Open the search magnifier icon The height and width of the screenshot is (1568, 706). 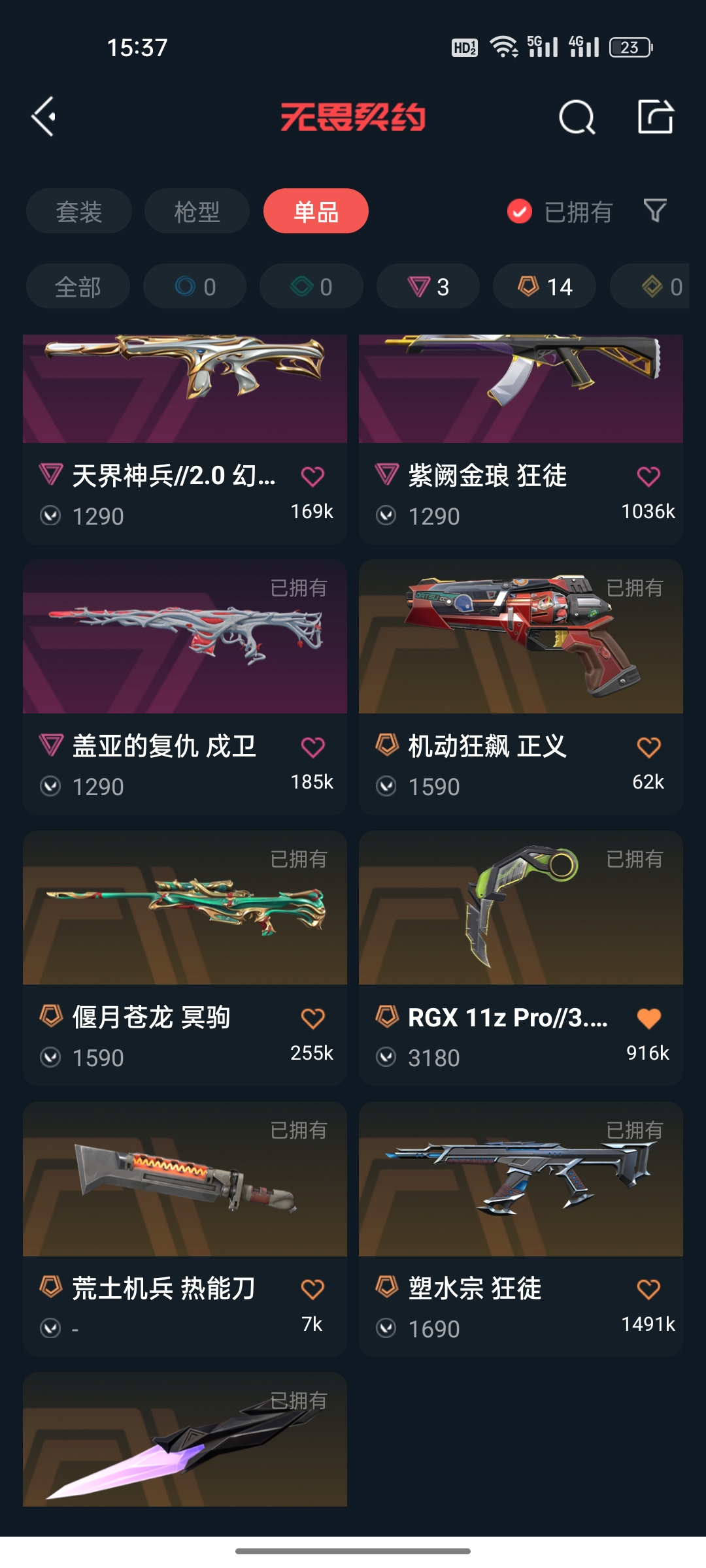(577, 118)
